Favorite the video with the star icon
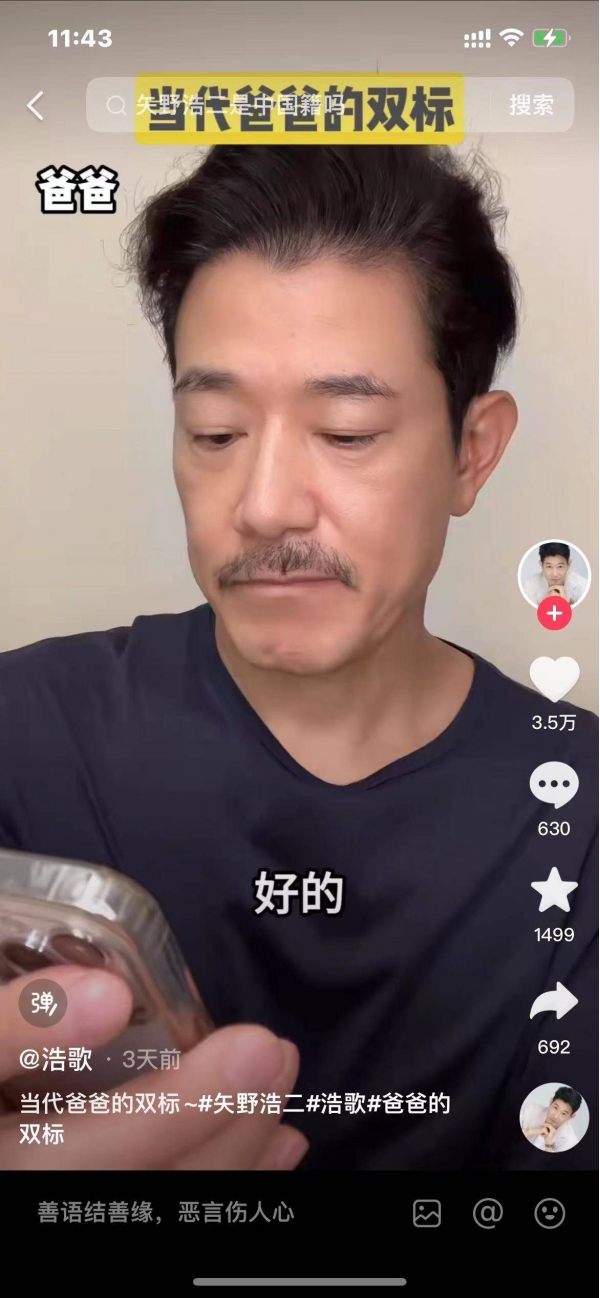 (553, 890)
